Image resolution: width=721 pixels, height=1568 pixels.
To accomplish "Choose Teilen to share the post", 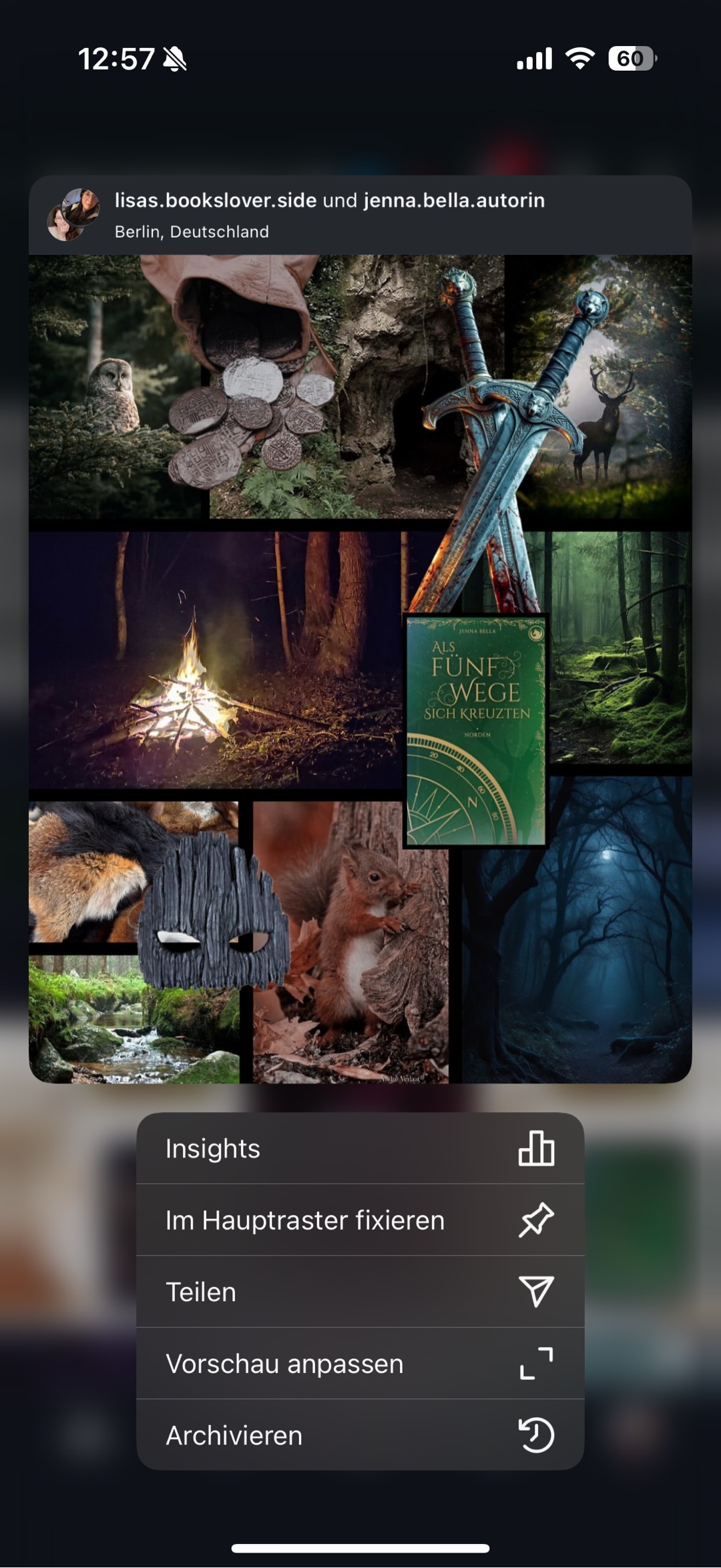I will (x=360, y=1292).
